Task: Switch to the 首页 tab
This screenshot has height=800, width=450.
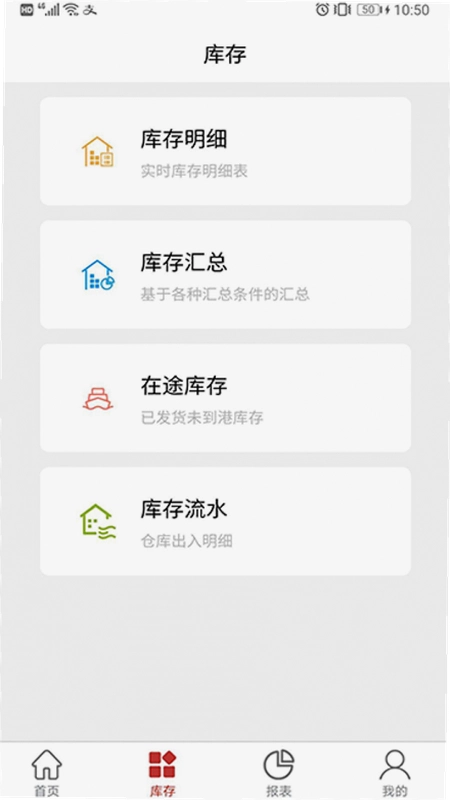Action: tap(47, 772)
